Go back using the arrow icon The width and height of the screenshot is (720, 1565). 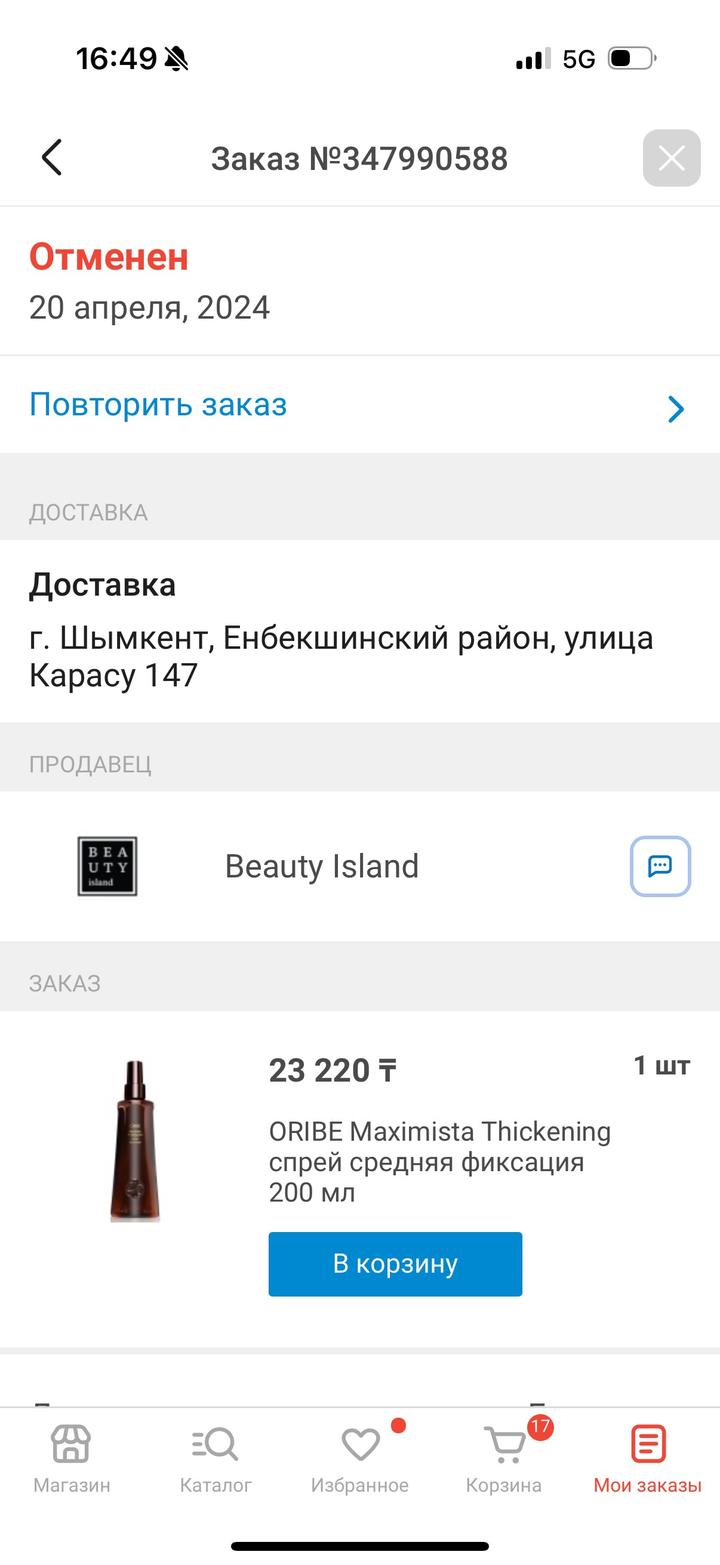[x=52, y=158]
